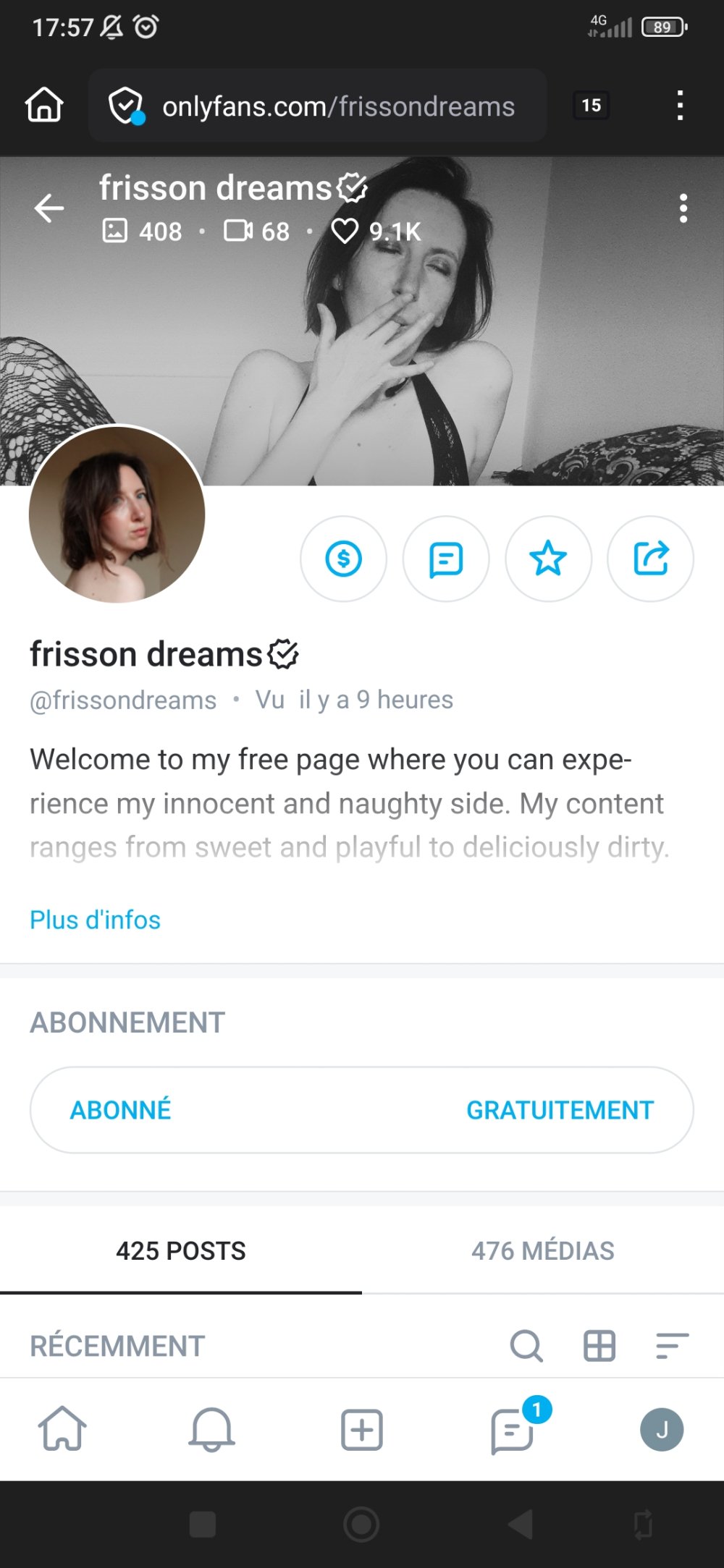Expand bio with "Plus d'infos"
The height and width of the screenshot is (1568, 724).
95,920
